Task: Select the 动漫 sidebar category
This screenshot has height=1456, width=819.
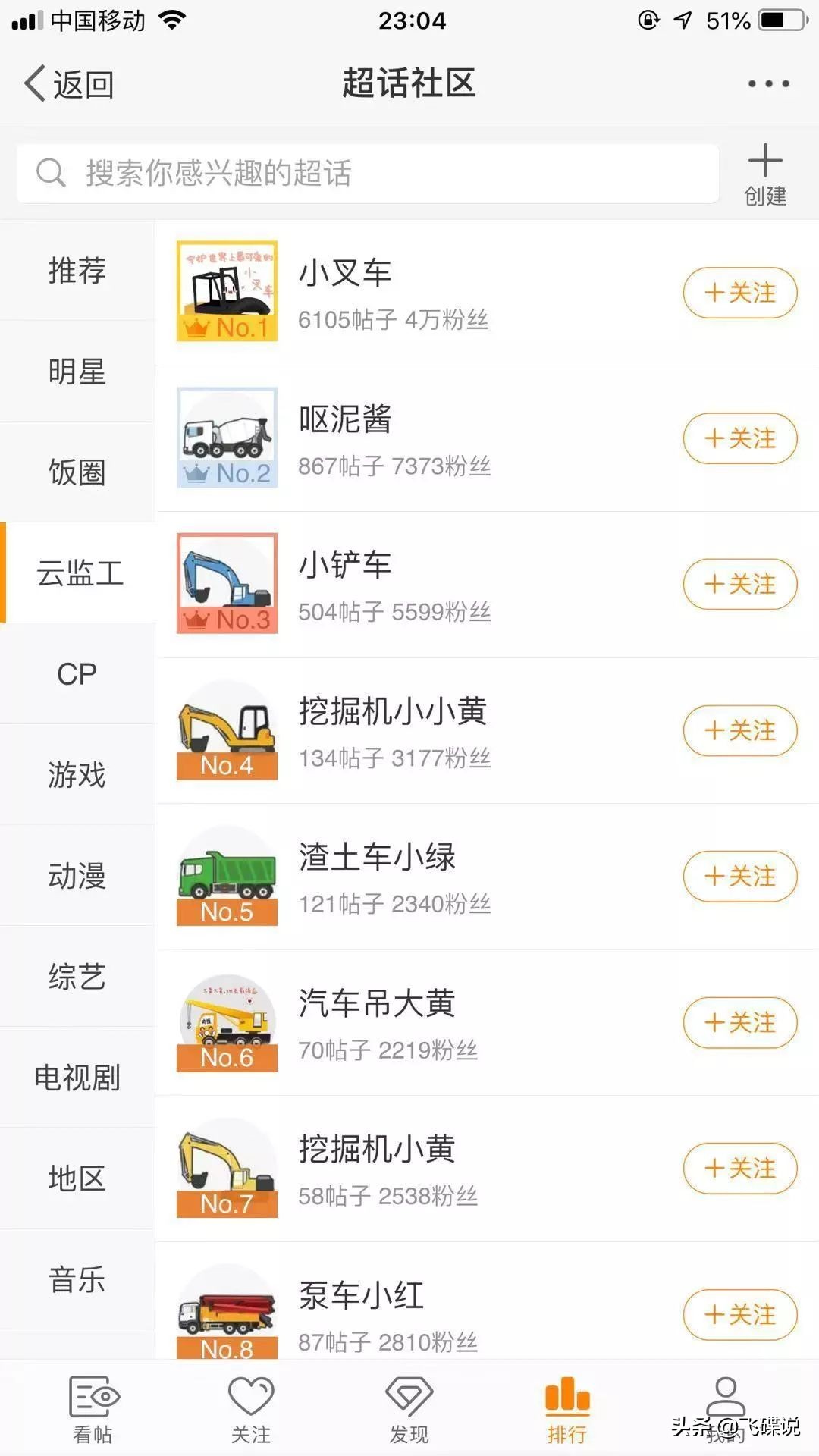Action: coord(76,877)
